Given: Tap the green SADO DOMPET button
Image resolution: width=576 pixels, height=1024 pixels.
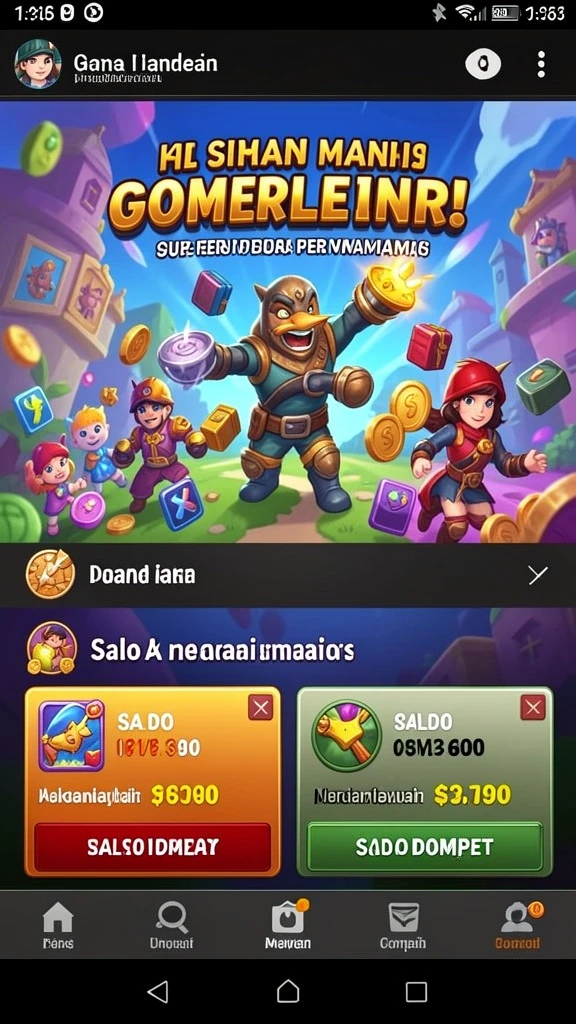Looking at the screenshot, I should click(424, 847).
